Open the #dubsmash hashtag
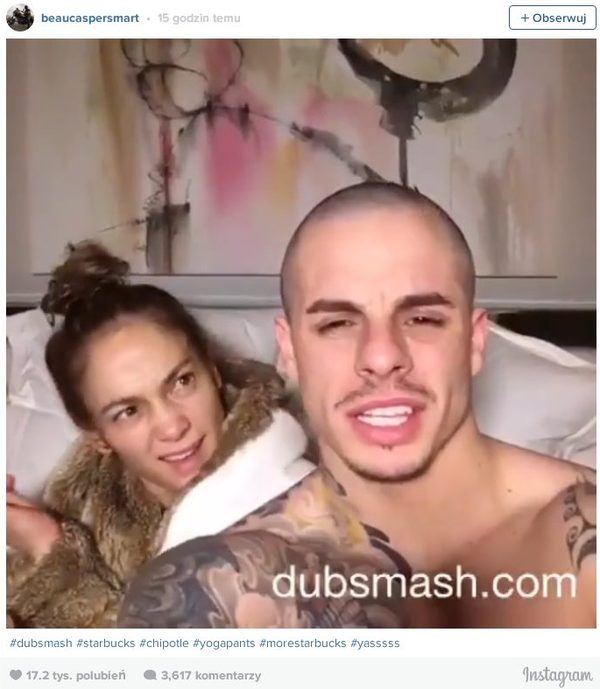This screenshot has height=689, width=600. [39, 643]
